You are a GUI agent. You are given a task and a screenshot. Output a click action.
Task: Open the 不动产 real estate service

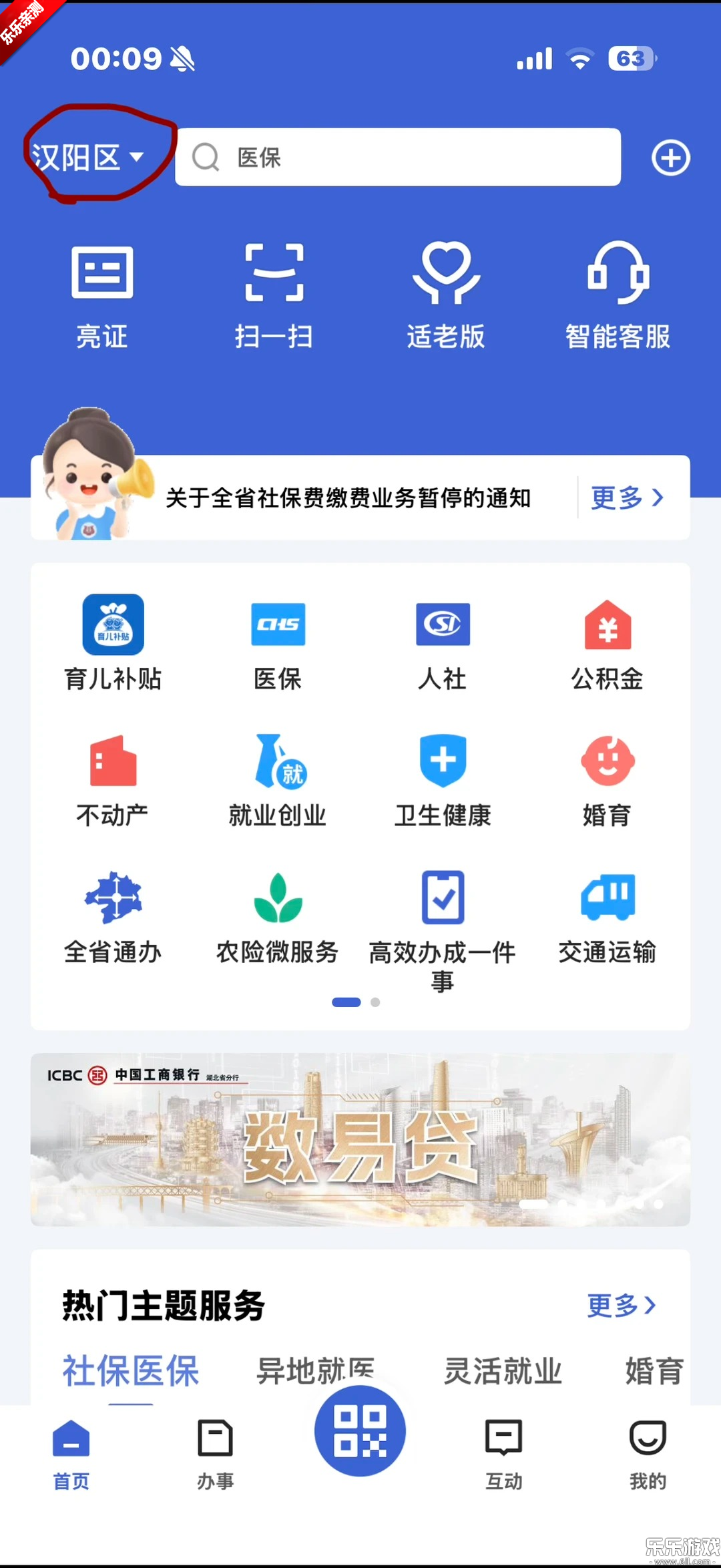pyautogui.click(x=111, y=778)
